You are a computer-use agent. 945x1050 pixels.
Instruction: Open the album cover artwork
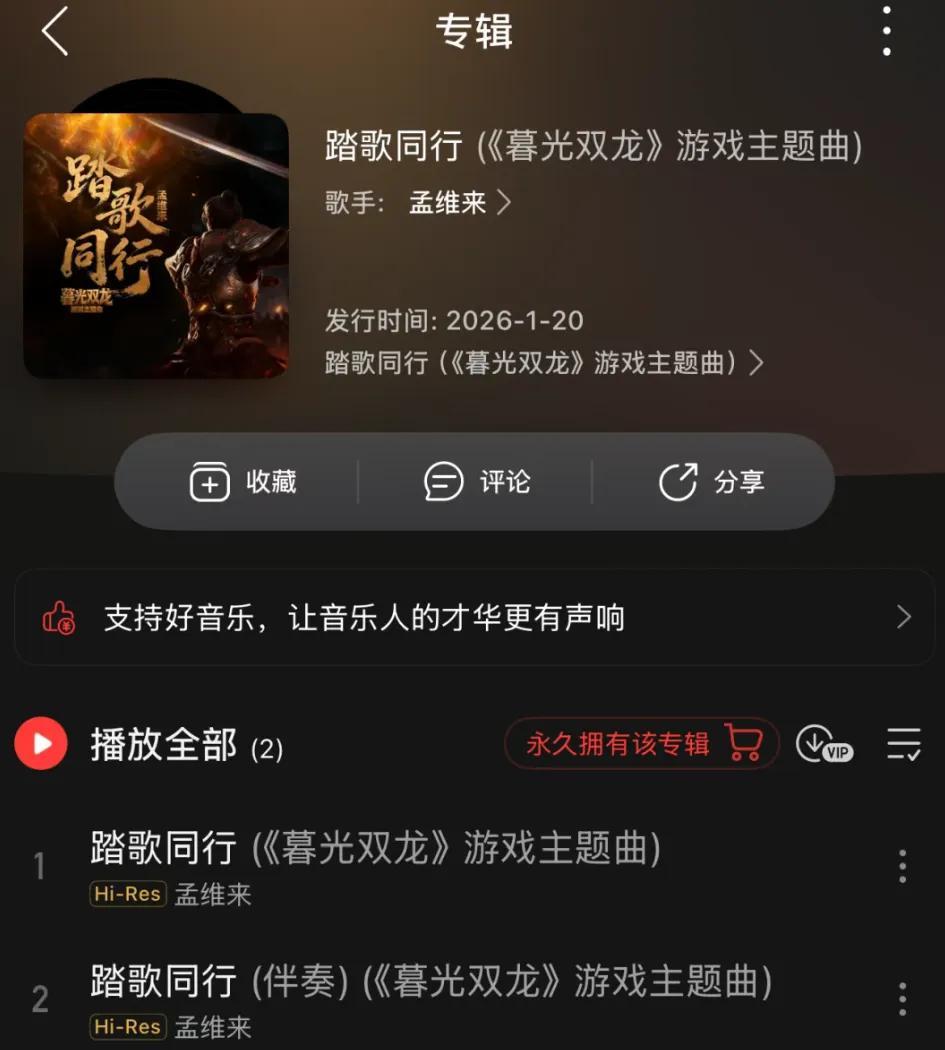156,245
